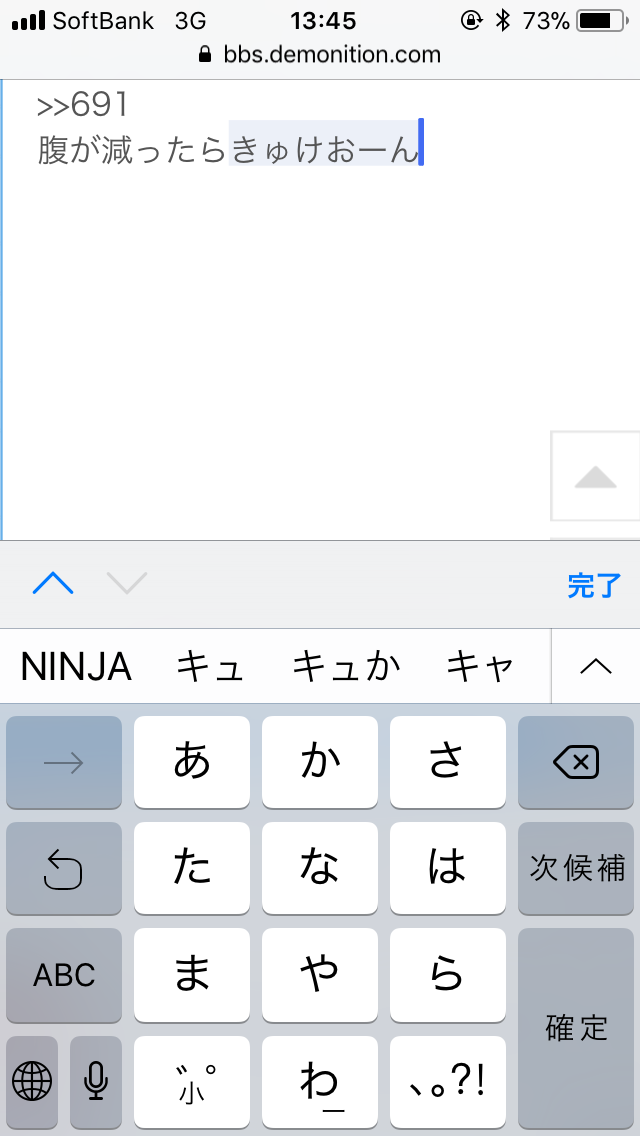Viewport: 640px width, 1136px height.
Task: Jump to the previous form field
Action: coord(53,583)
